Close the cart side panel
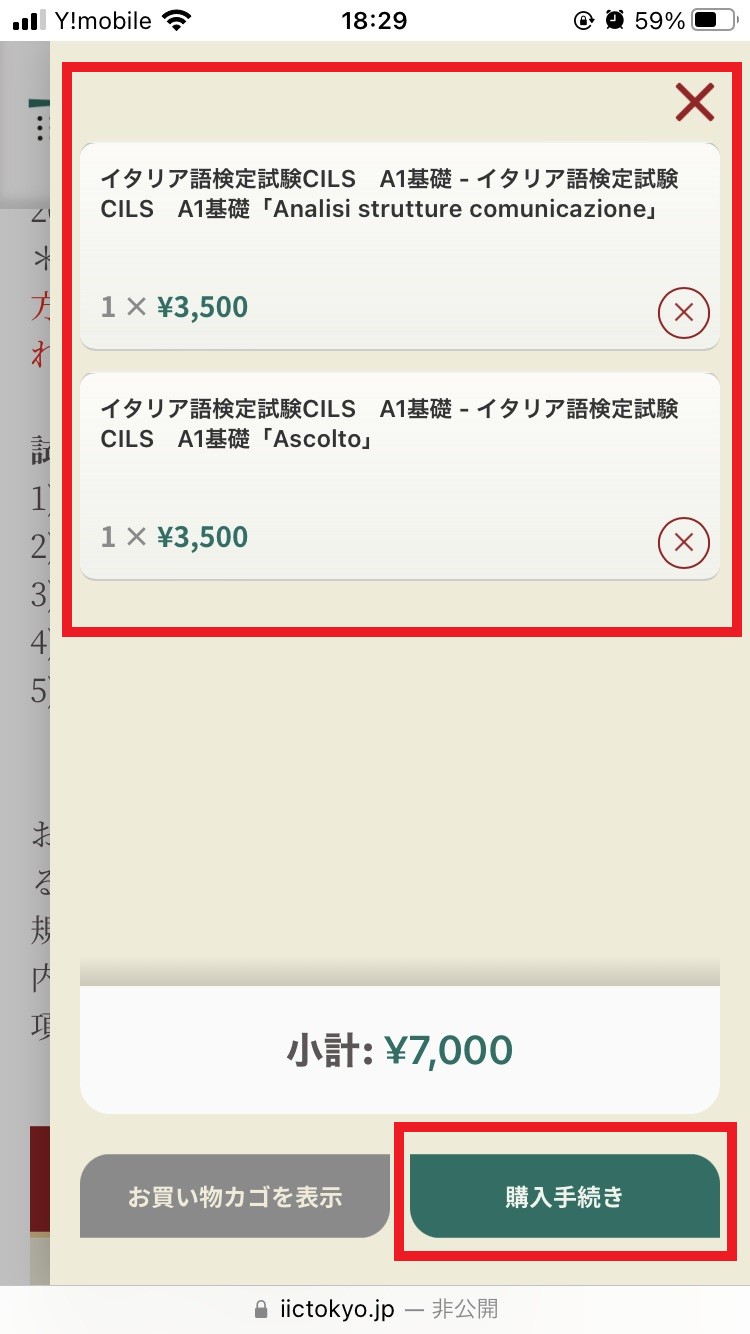The height and width of the screenshot is (1334, 750). pyautogui.click(x=695, y=102)
